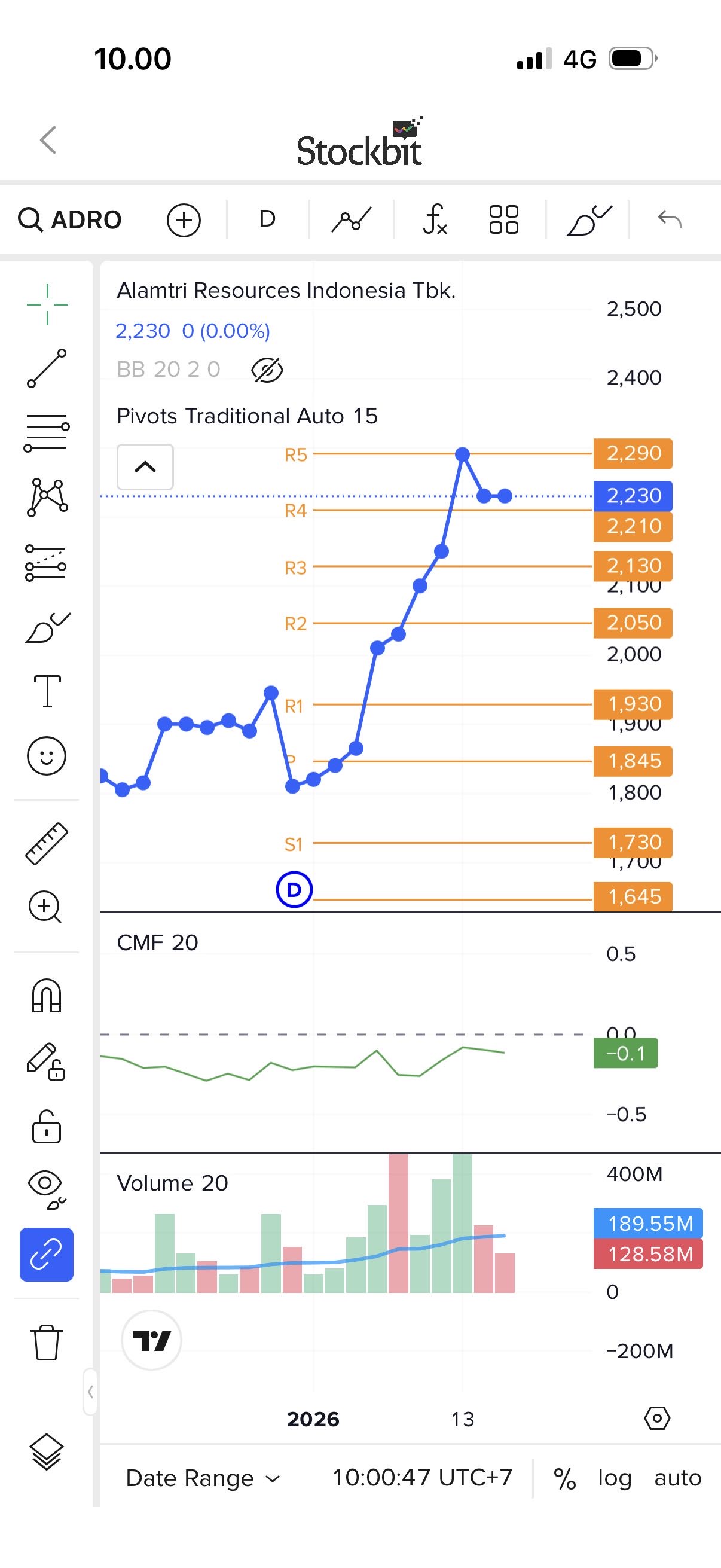Select the ruler measure tool
The height and width of the screenshot is (1568, 721).
pyautogui.click(x=47, y=844)
